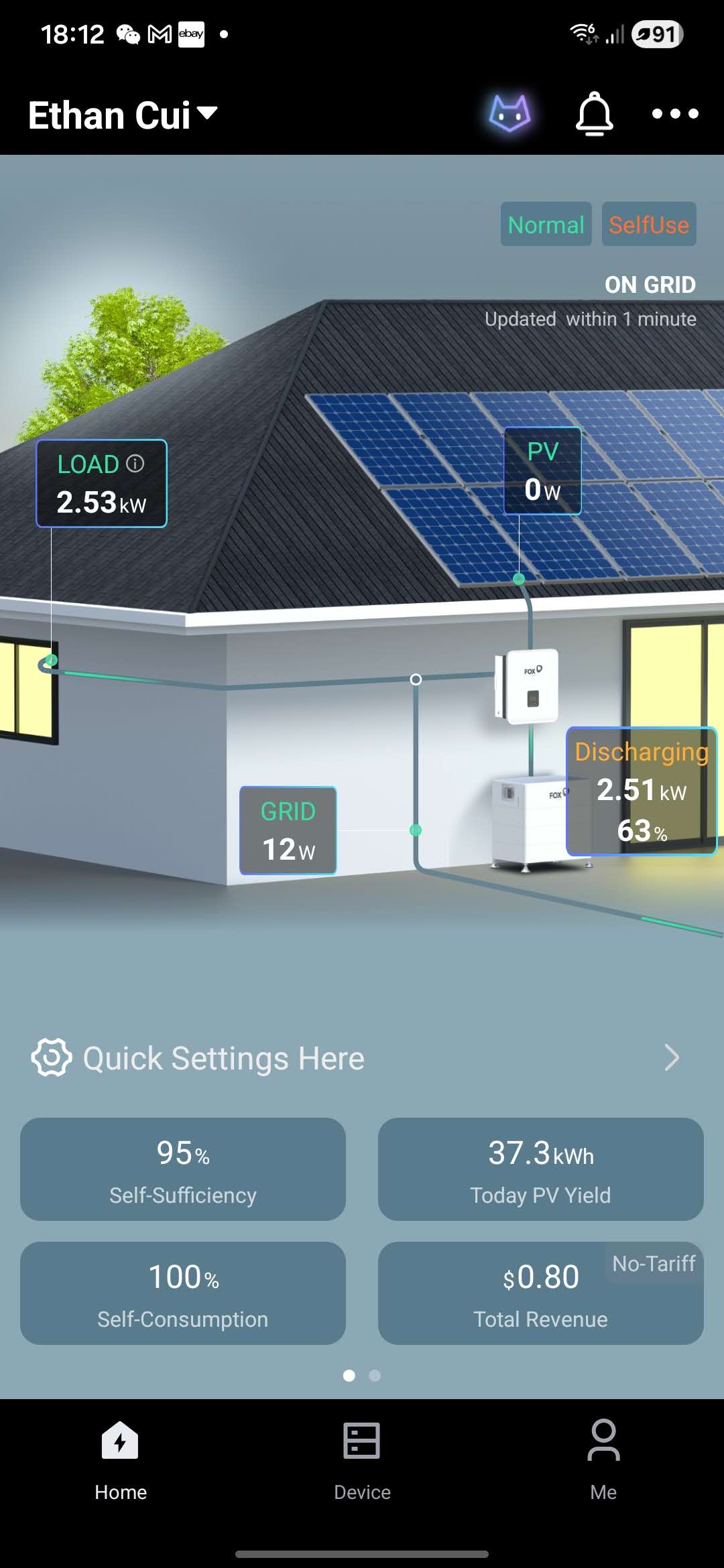Screen dimensions: 724x1568
Task: Open the fox AI assistant icon
Action: [509, 113]
